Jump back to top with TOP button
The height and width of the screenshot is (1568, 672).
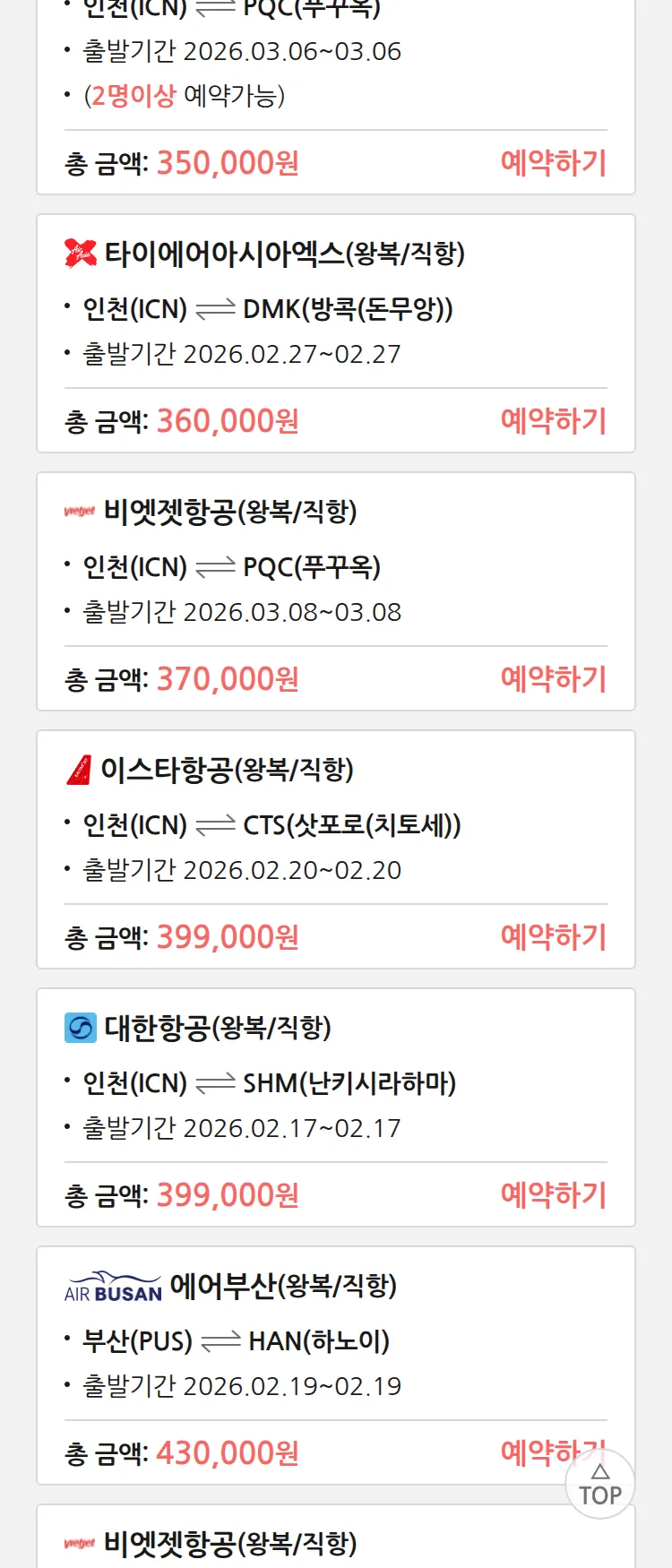[599, 1486]
